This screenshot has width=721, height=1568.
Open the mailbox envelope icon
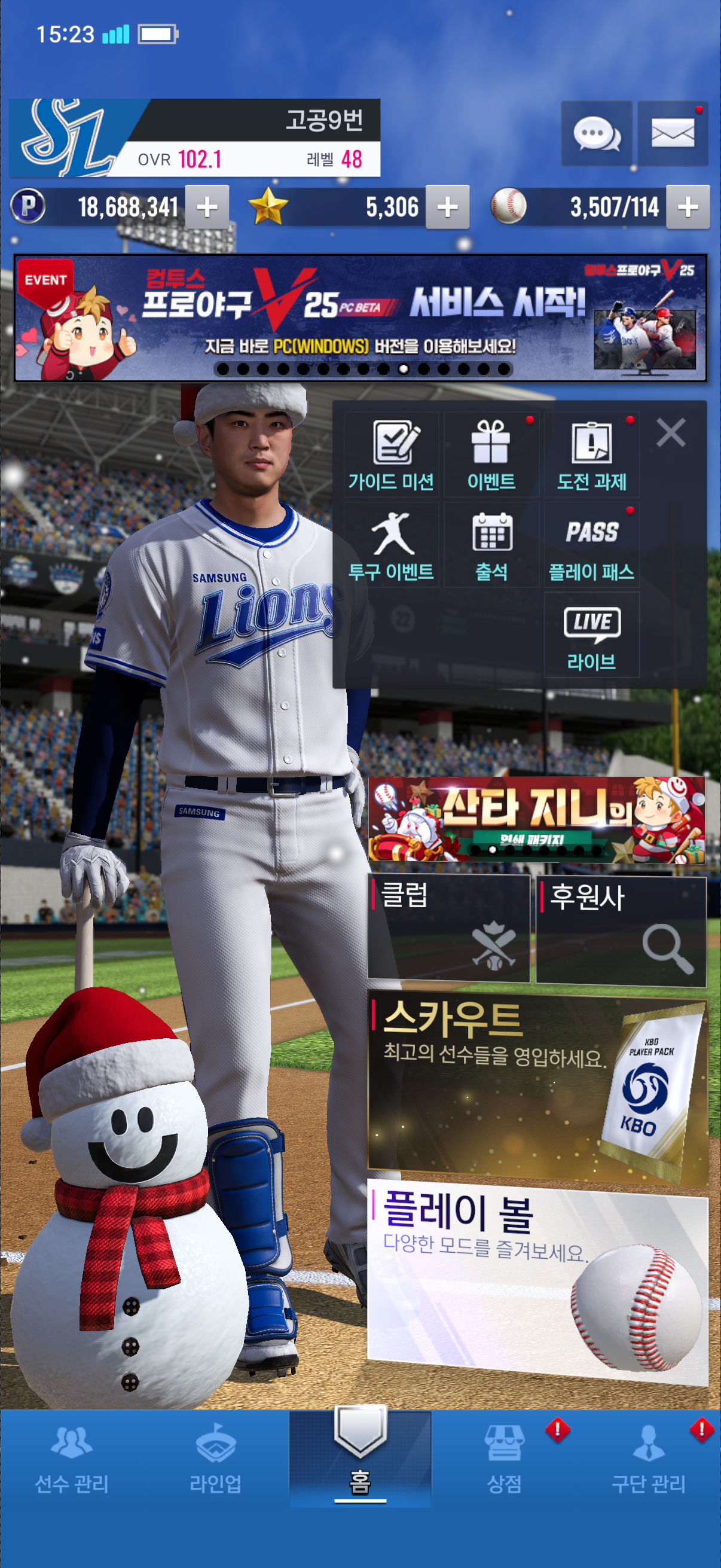click(x=673, y=133)
